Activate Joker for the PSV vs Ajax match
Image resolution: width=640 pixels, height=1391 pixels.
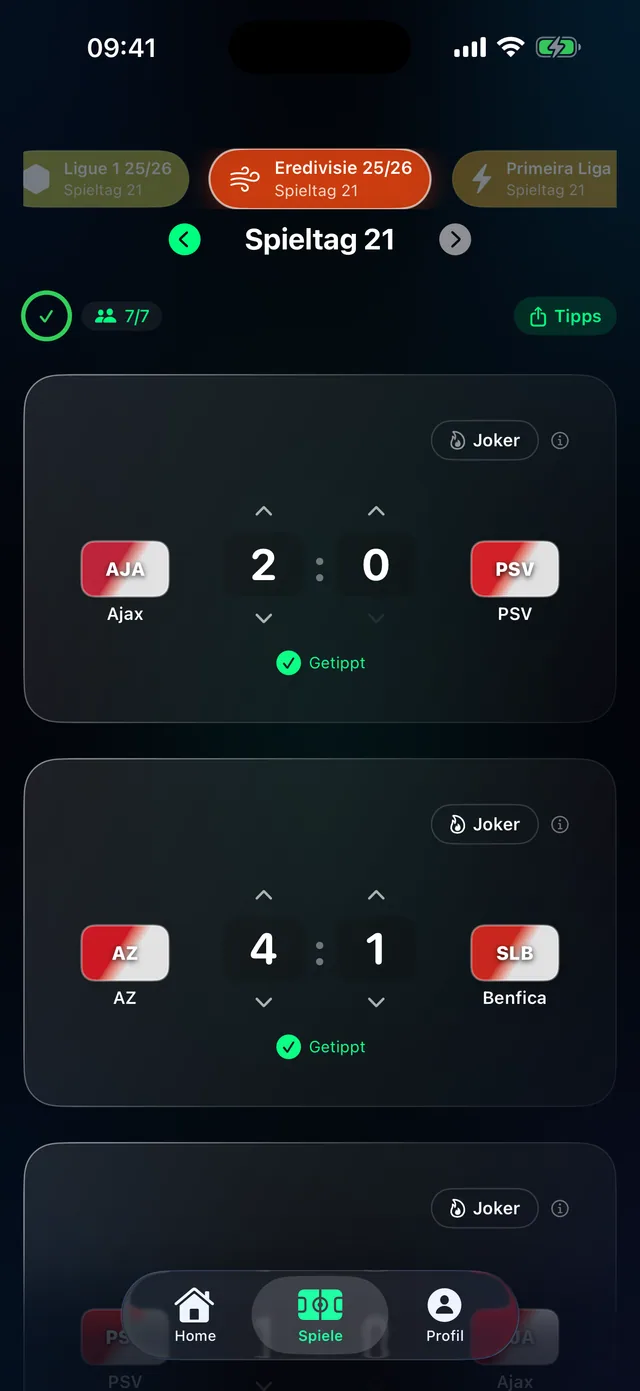pyautogui.click(x=485, y=1209)
